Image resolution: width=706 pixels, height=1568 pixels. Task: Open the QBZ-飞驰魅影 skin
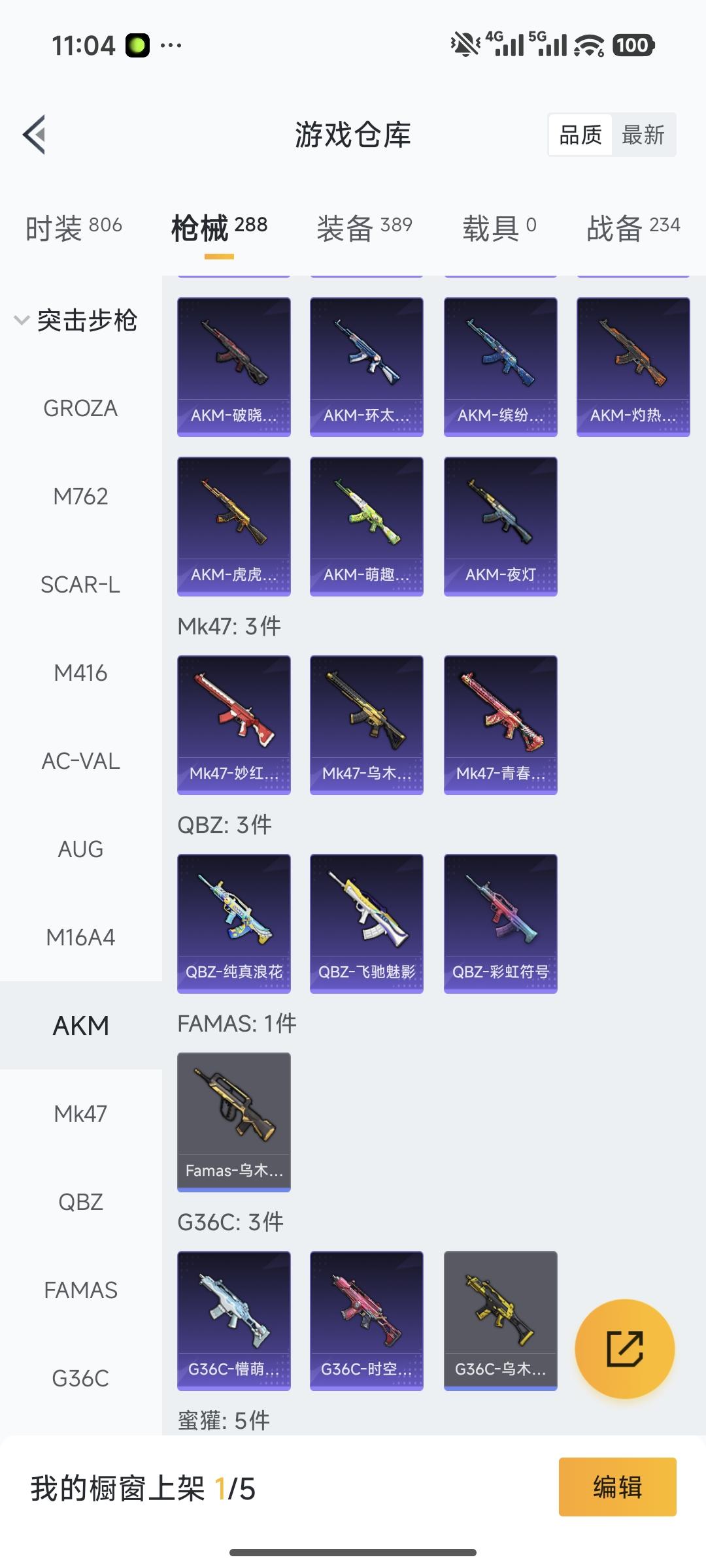[x=366, y=923]
